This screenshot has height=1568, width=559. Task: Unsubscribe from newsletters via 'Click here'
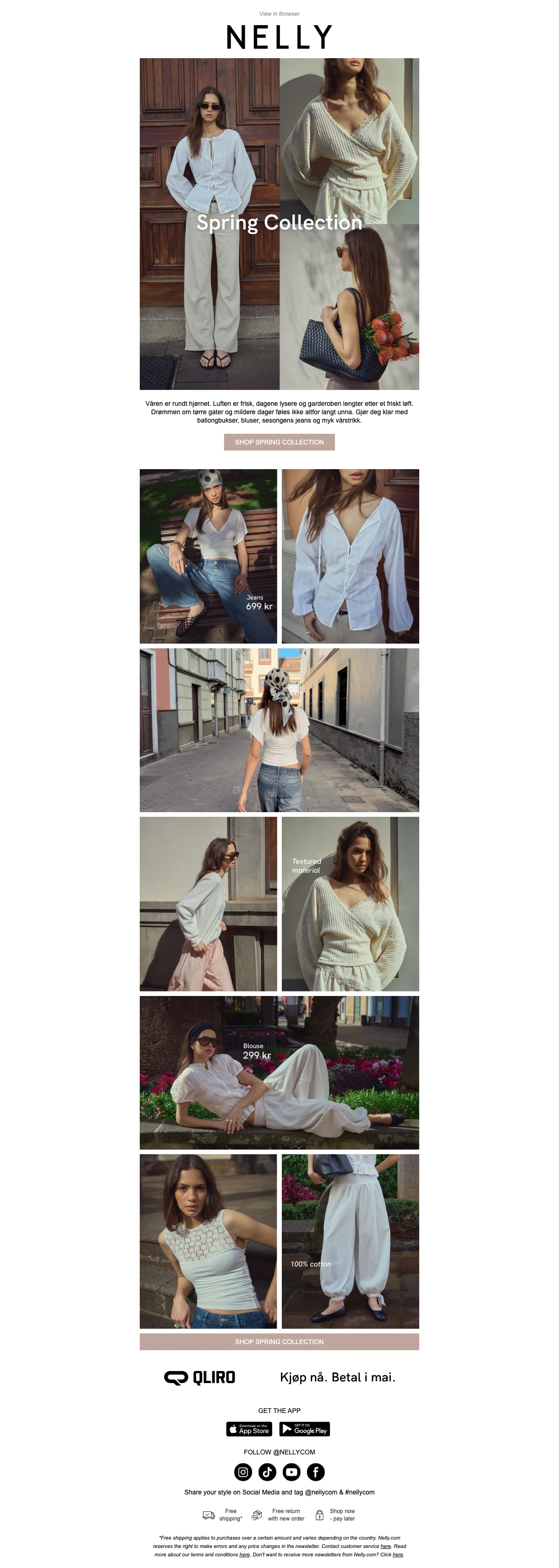[398, 1555]
